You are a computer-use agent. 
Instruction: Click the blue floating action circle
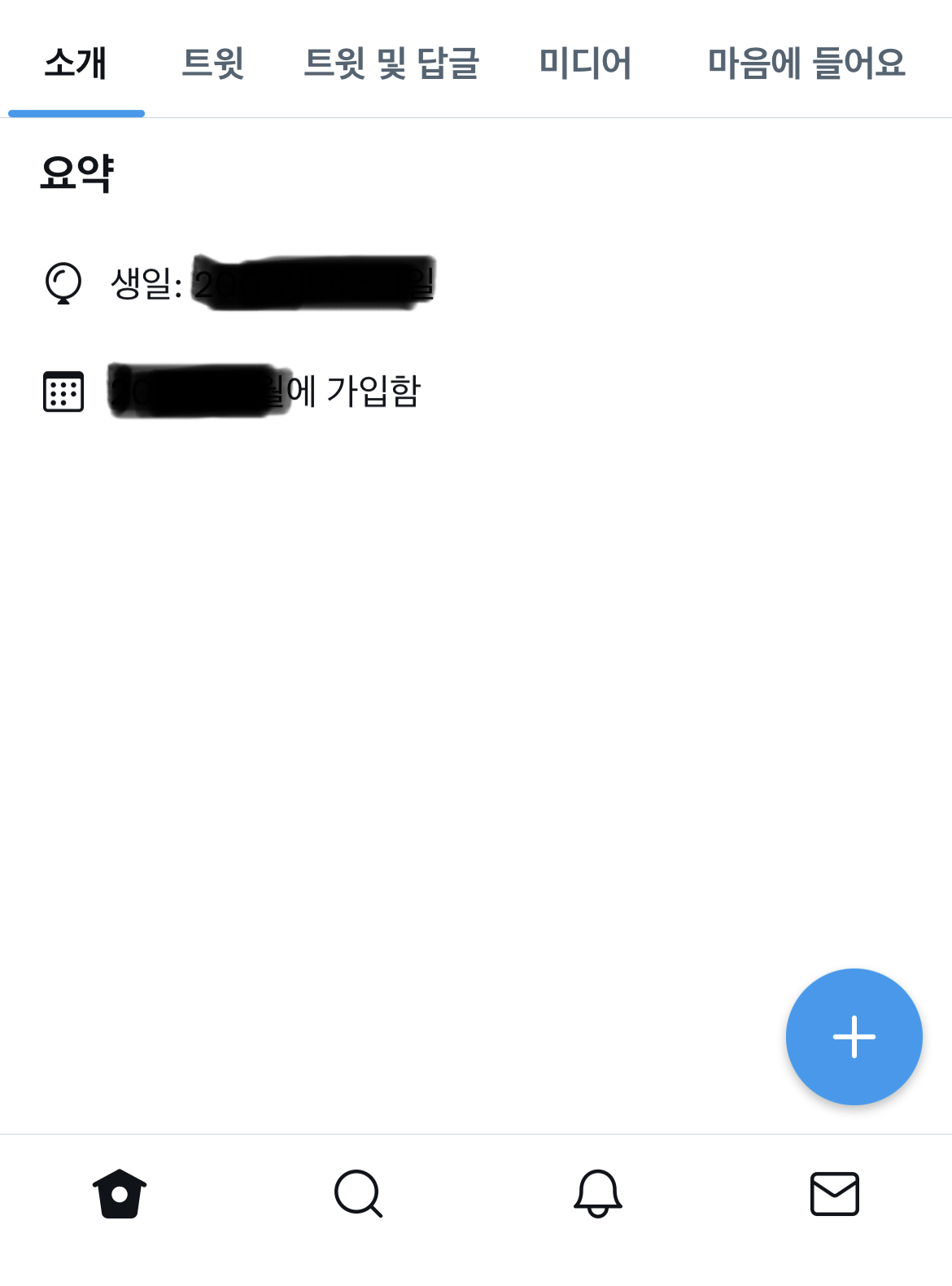pyautogui.click(x=854, y=1037)
